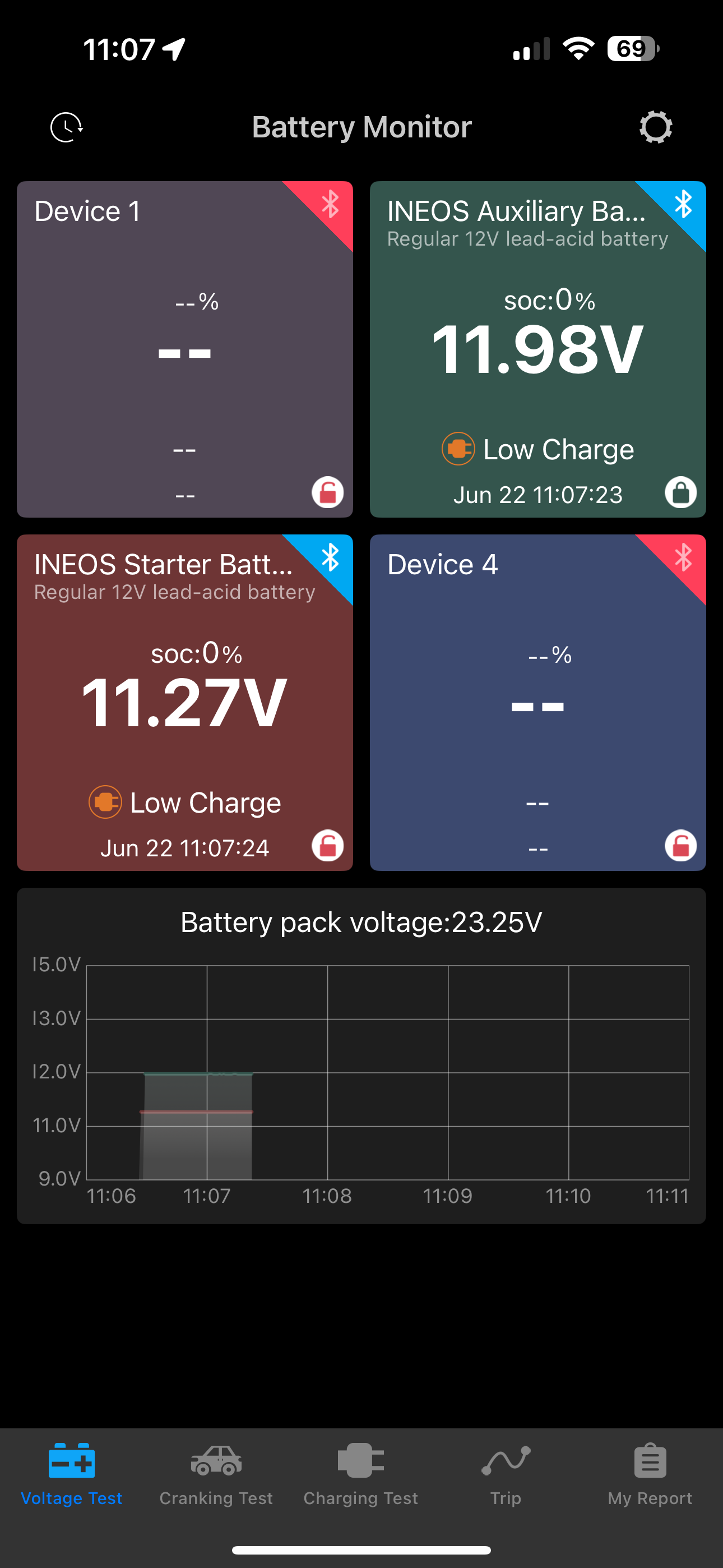Image resolution: width=723 pixels, height=1568 pixels.
Task: Toggle lock icon on Device 4
Action: (x=680, y=845)
